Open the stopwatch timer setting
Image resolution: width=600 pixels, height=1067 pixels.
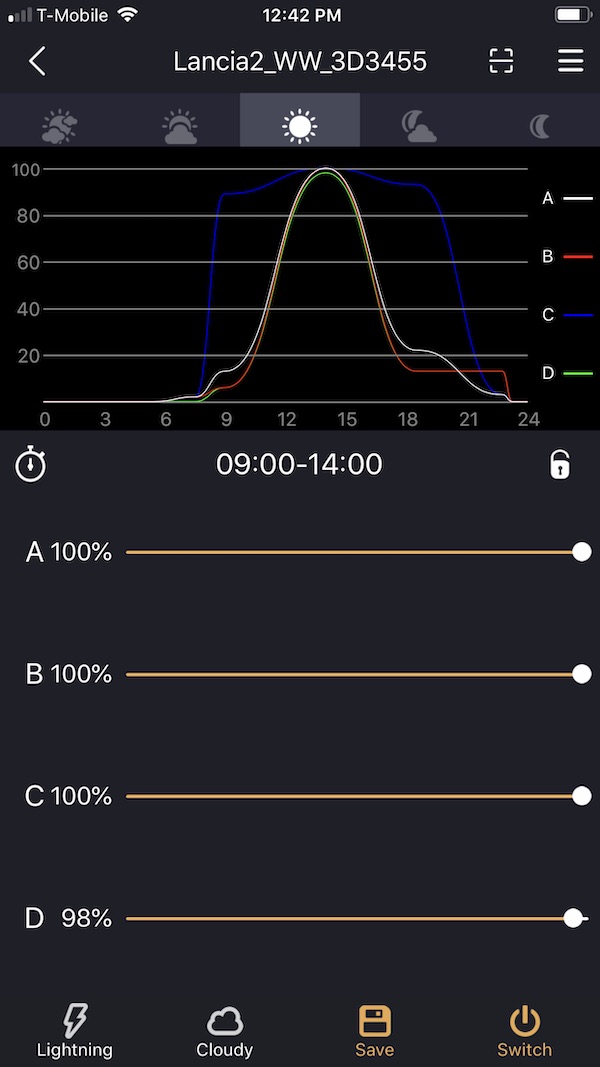(x=31, y=465)
